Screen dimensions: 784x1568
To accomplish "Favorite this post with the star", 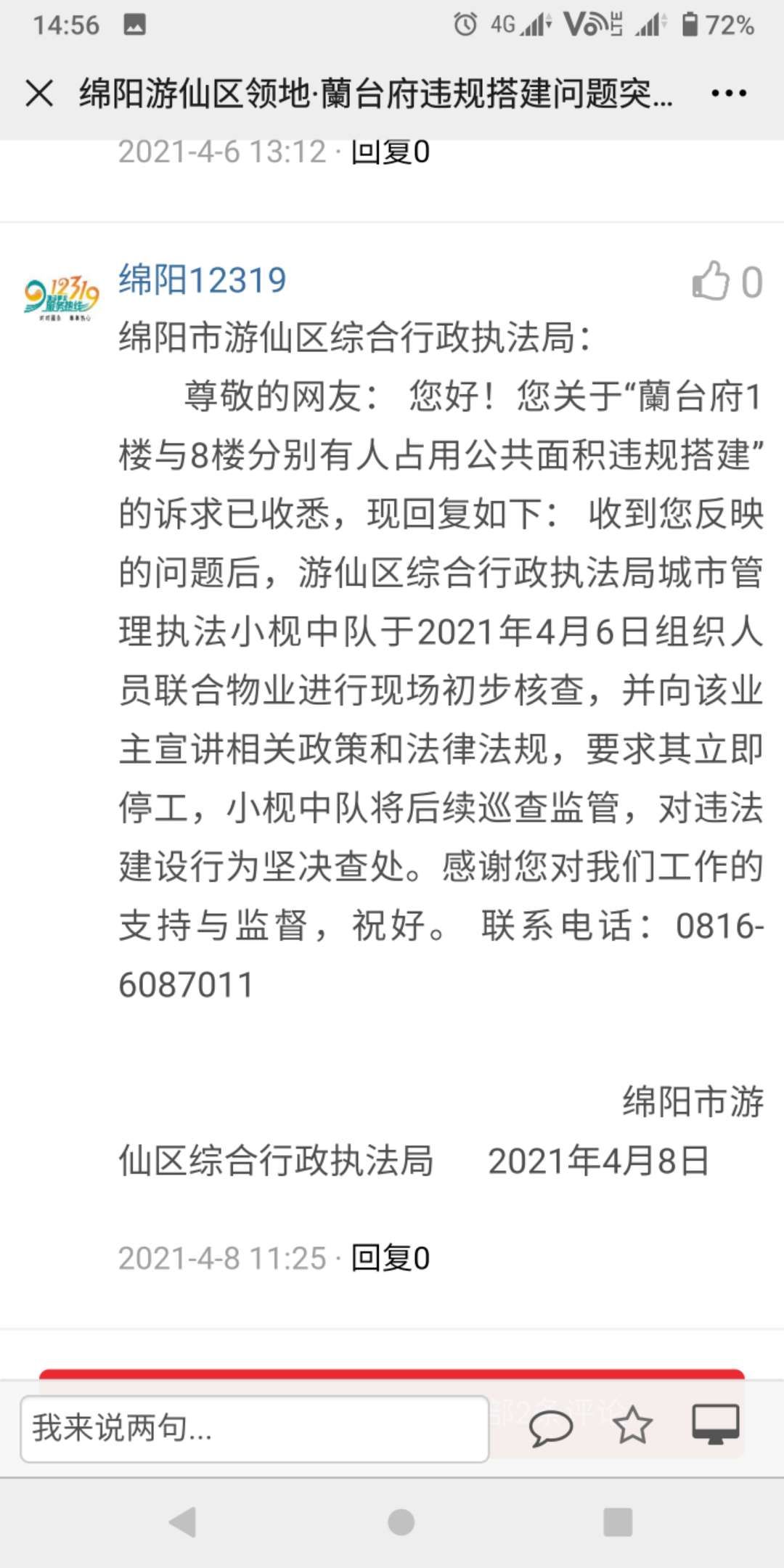I will [632, 1425].
